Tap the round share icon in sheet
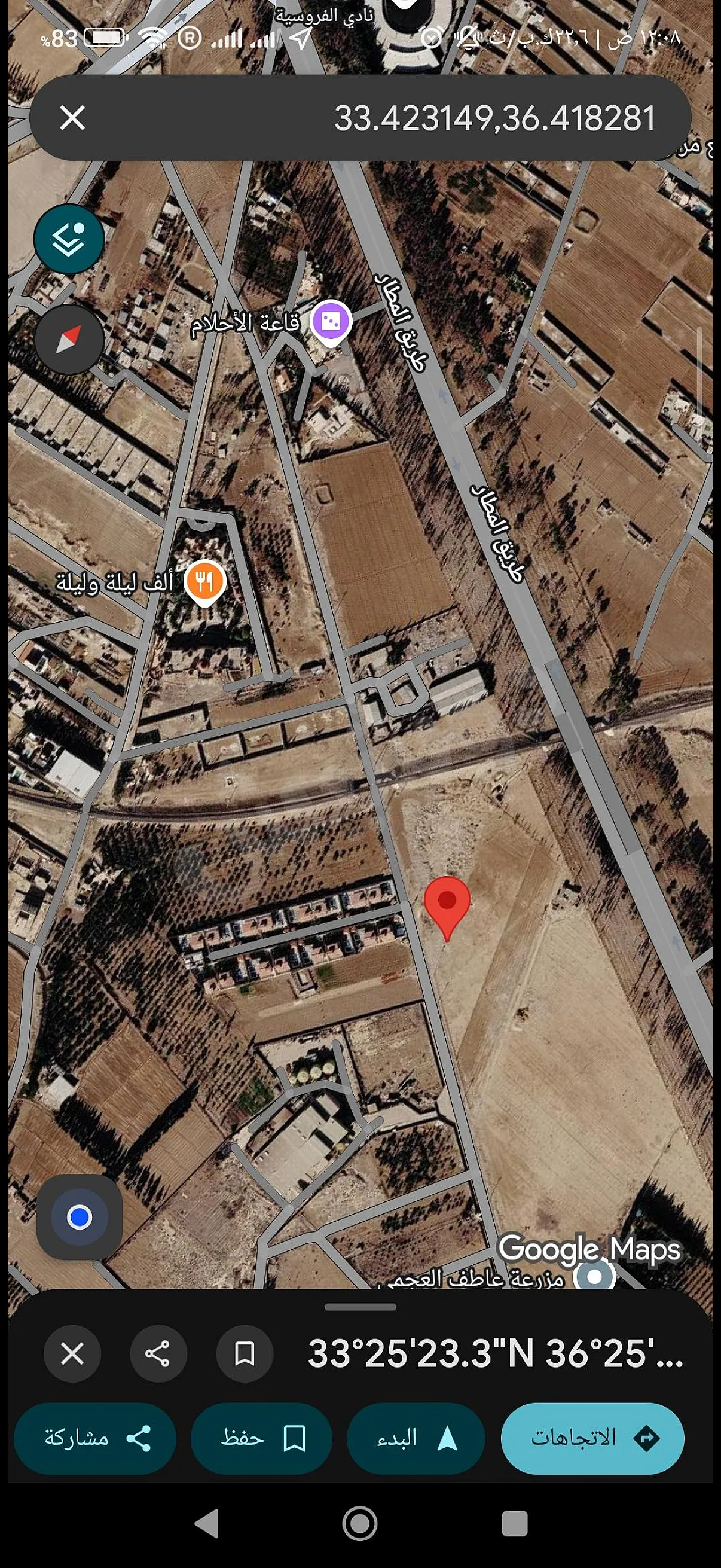Viewport: 721px width, 1568px height. [x=158, y=1355]
